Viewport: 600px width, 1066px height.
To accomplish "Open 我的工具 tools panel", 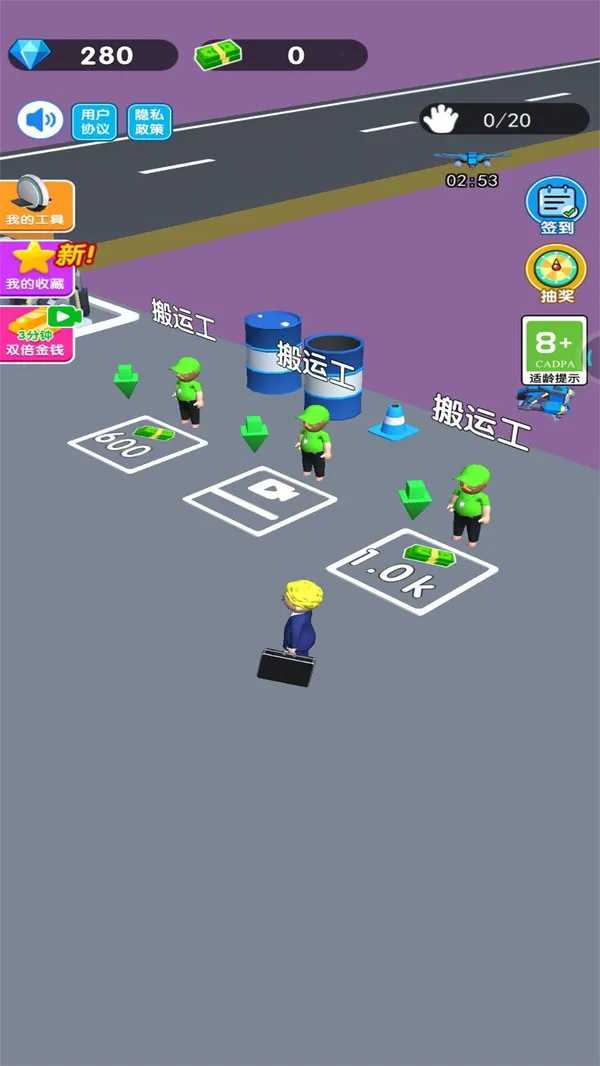I will [x=37, y=205].
